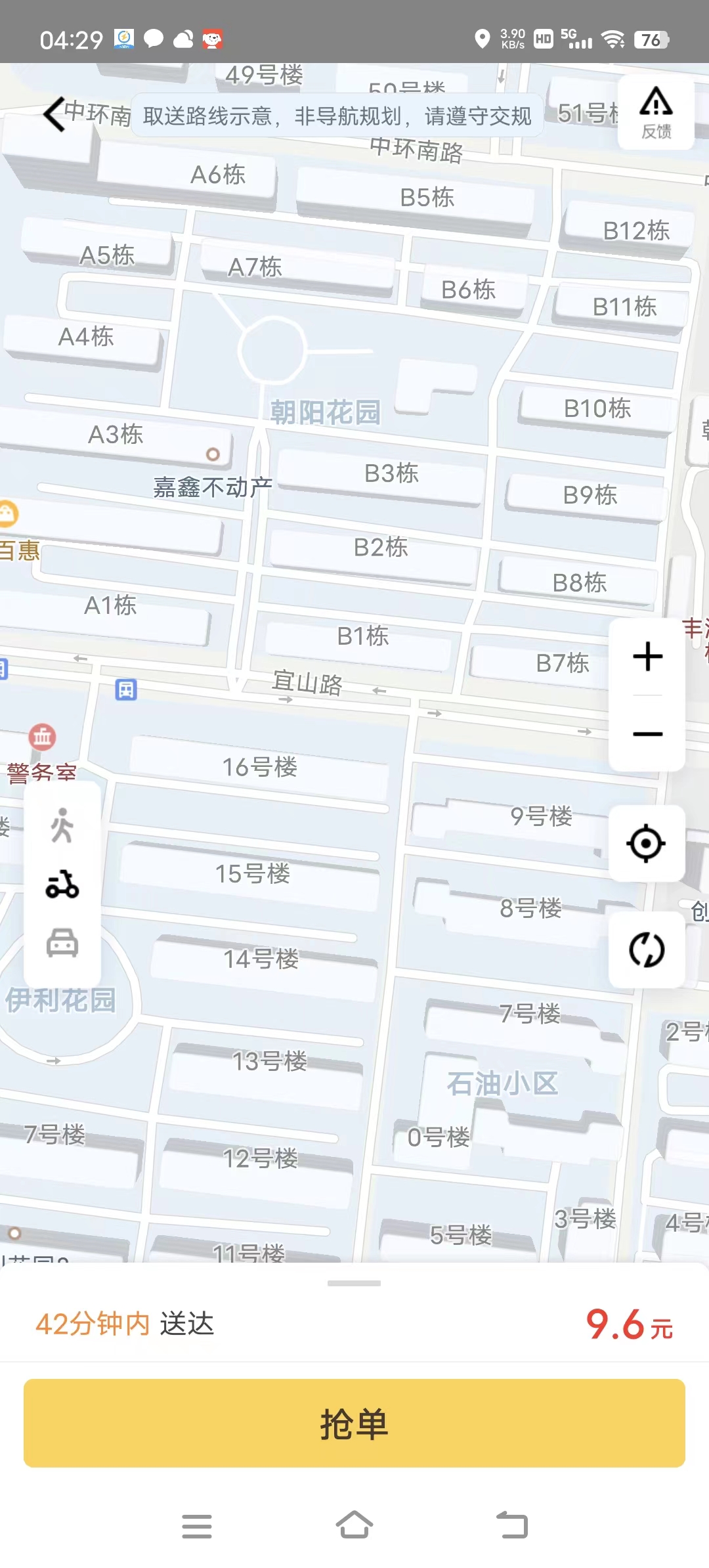The width and height of the screenshot is (709, 1568).
Task: Return to the system home screen
Action: click(x=354, y=1525)
